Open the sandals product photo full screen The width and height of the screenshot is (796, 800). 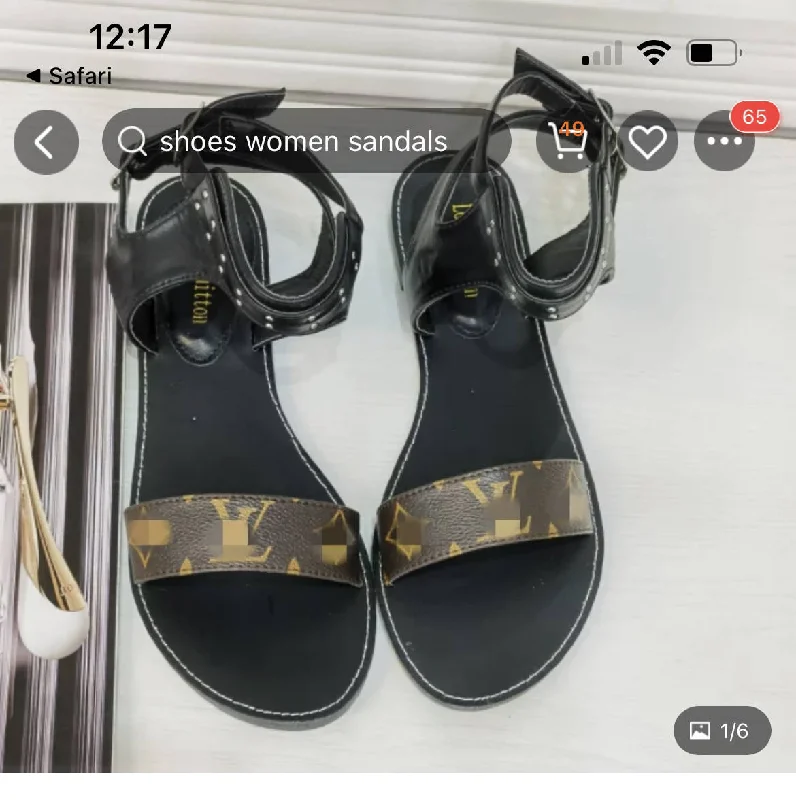[400, 450]
